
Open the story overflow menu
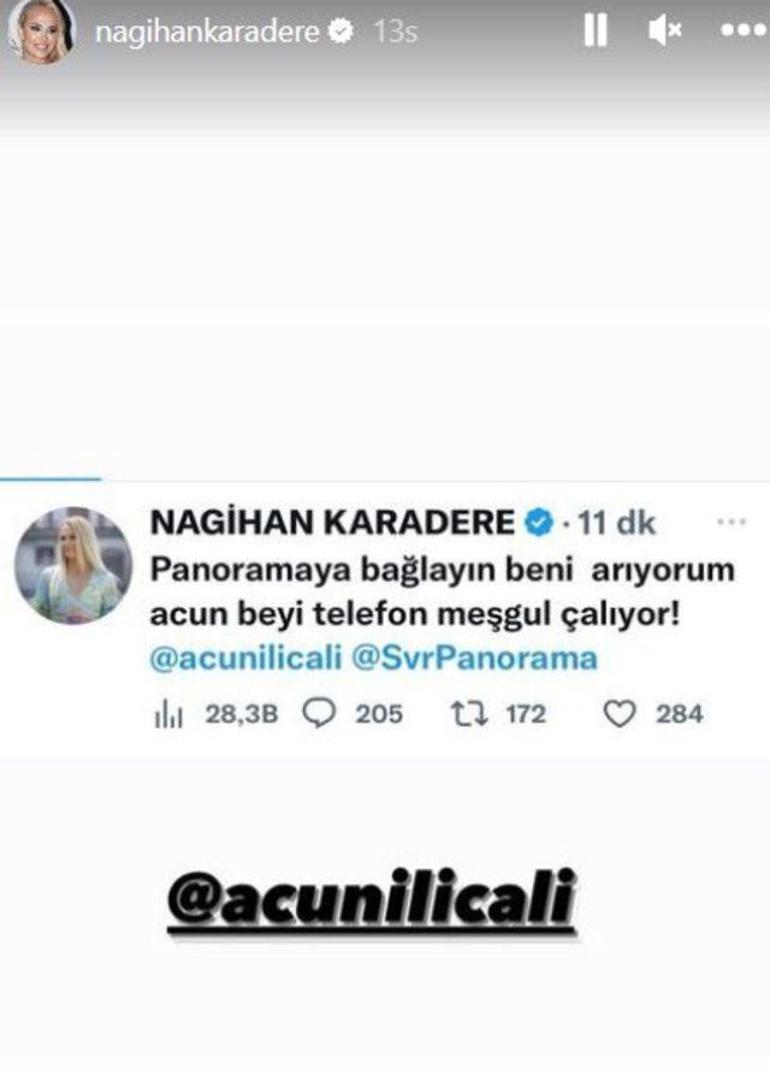(742, 32)
